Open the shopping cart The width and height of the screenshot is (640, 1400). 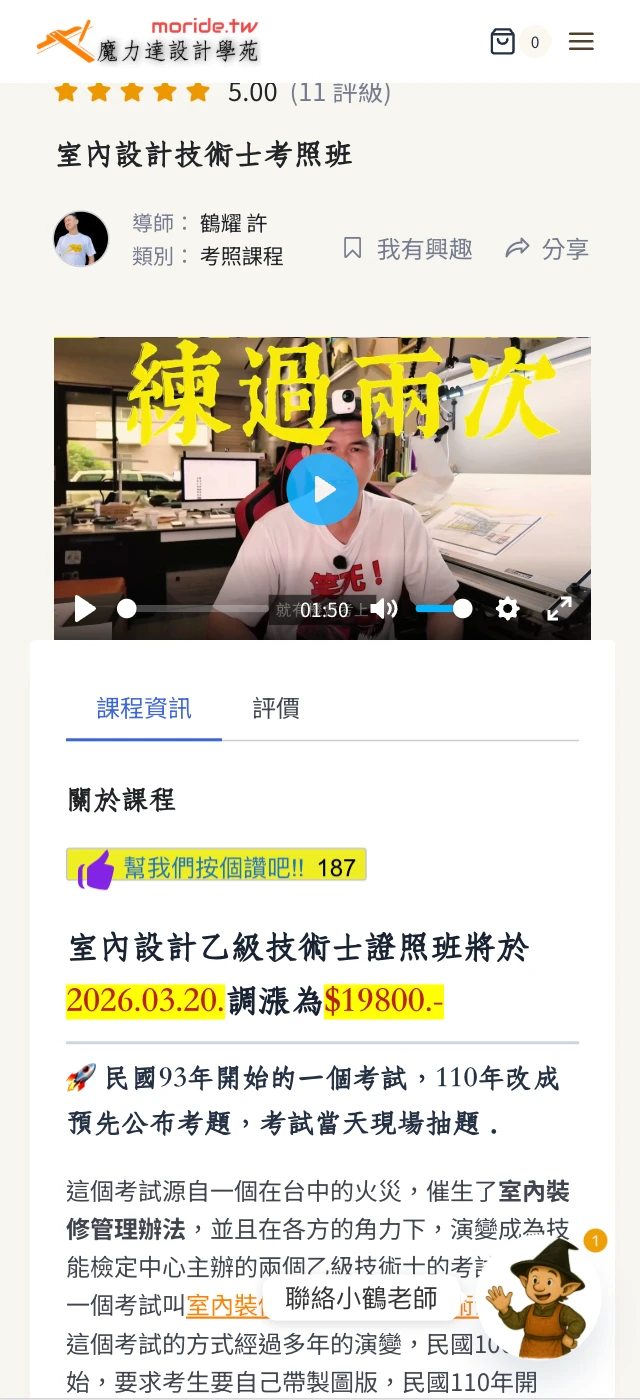(x=503, y=41)
